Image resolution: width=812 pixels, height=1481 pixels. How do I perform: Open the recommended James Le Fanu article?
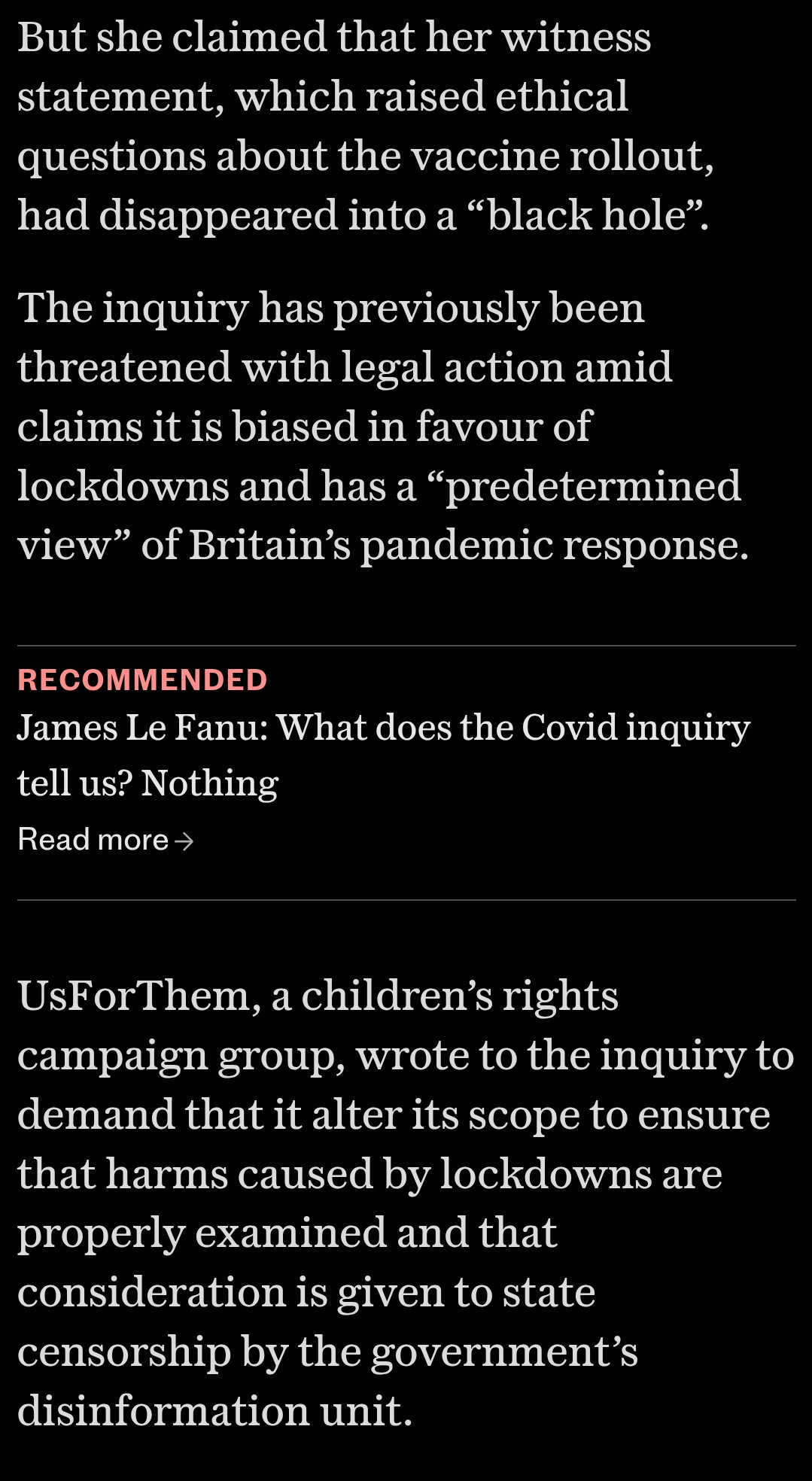[384, 755]
